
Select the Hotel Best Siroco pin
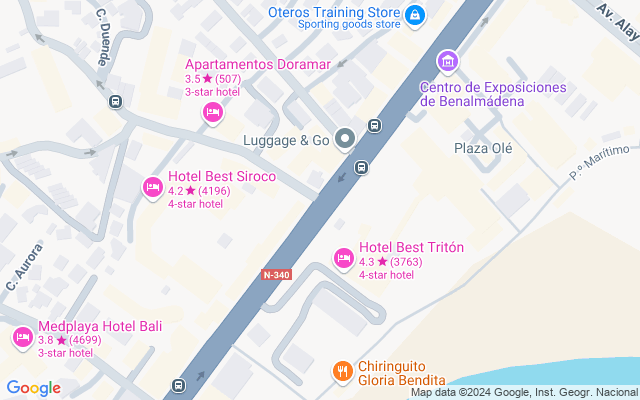153,187
